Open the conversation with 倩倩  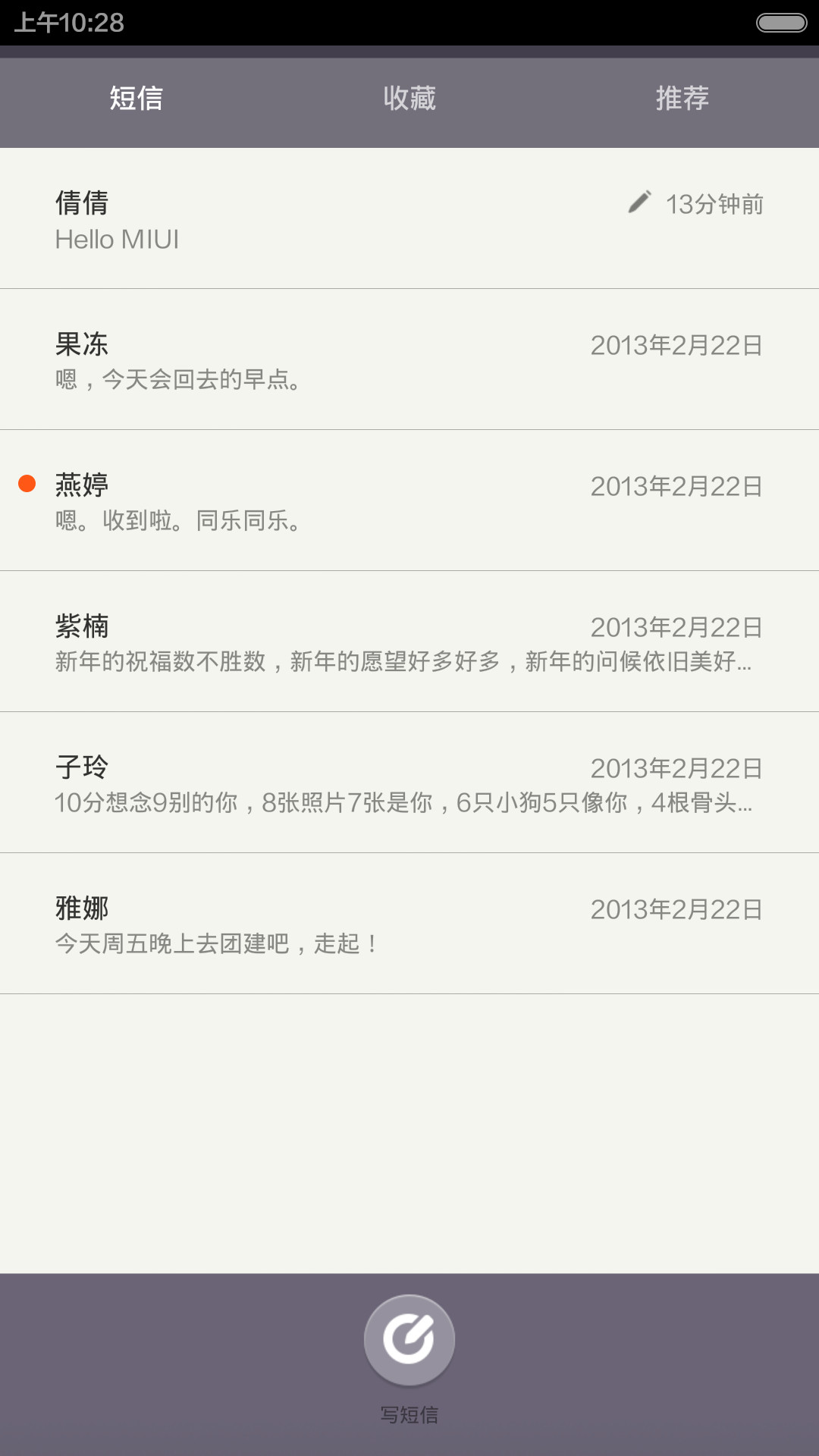tap(409, 218)
